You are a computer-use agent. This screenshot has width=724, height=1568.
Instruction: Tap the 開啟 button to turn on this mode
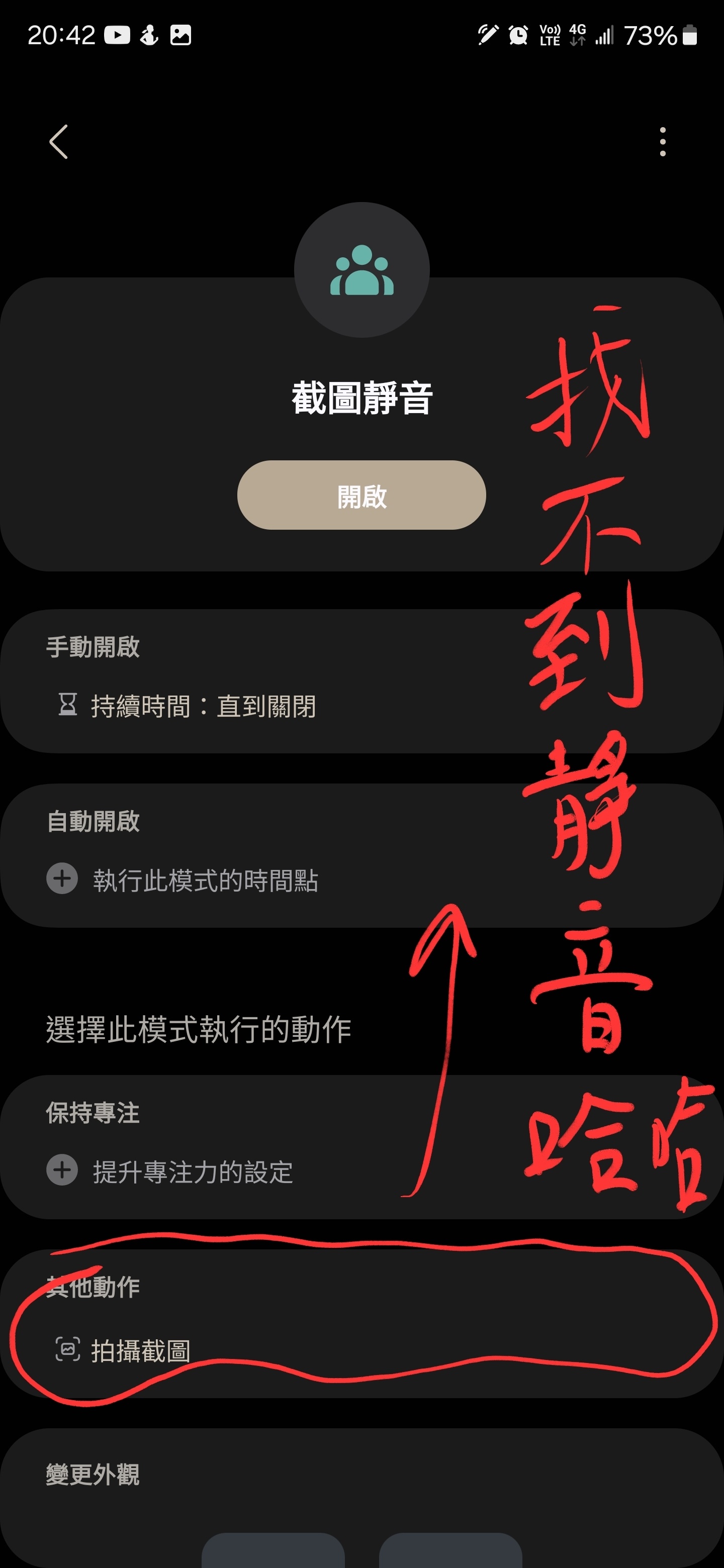(x=361, y=495)
